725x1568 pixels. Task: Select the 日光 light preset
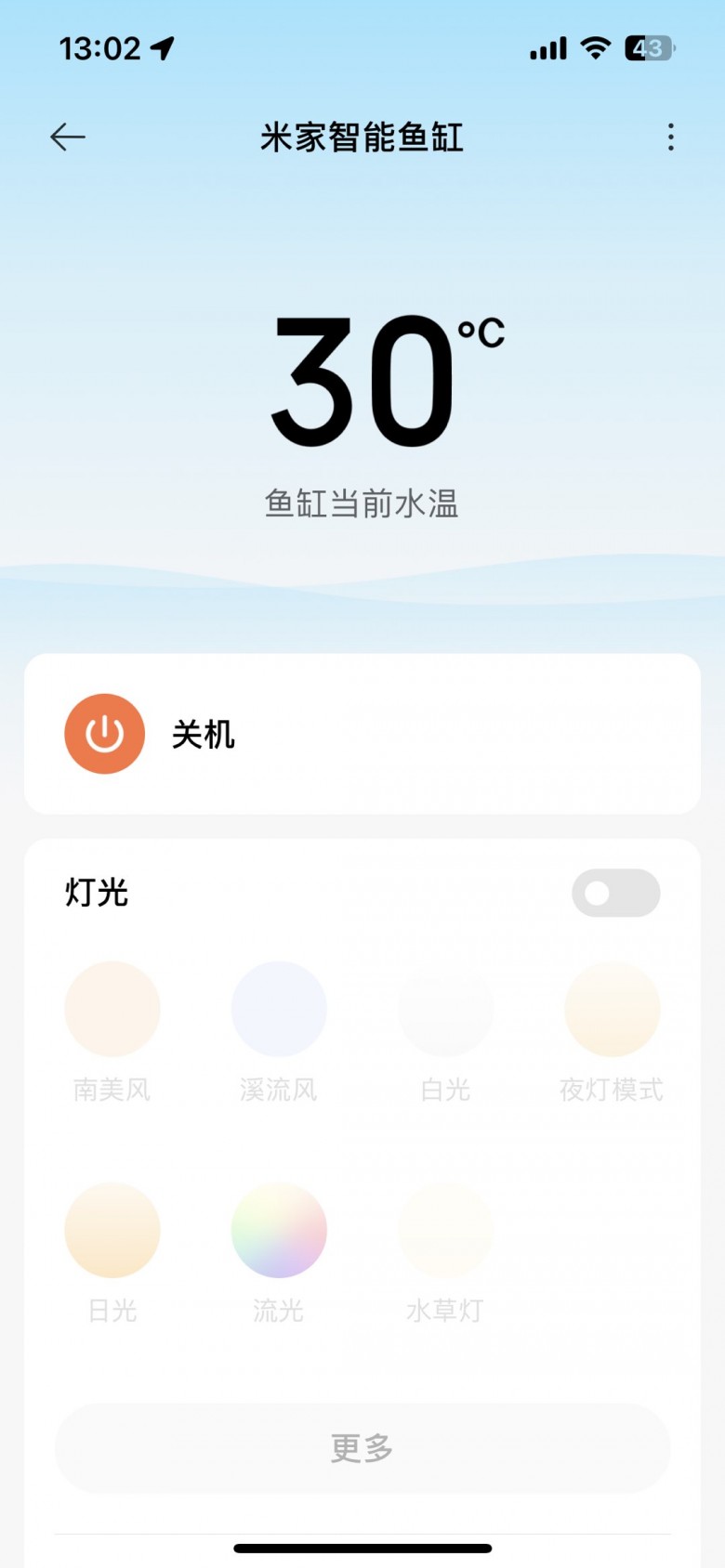[x=112, y=1230]
